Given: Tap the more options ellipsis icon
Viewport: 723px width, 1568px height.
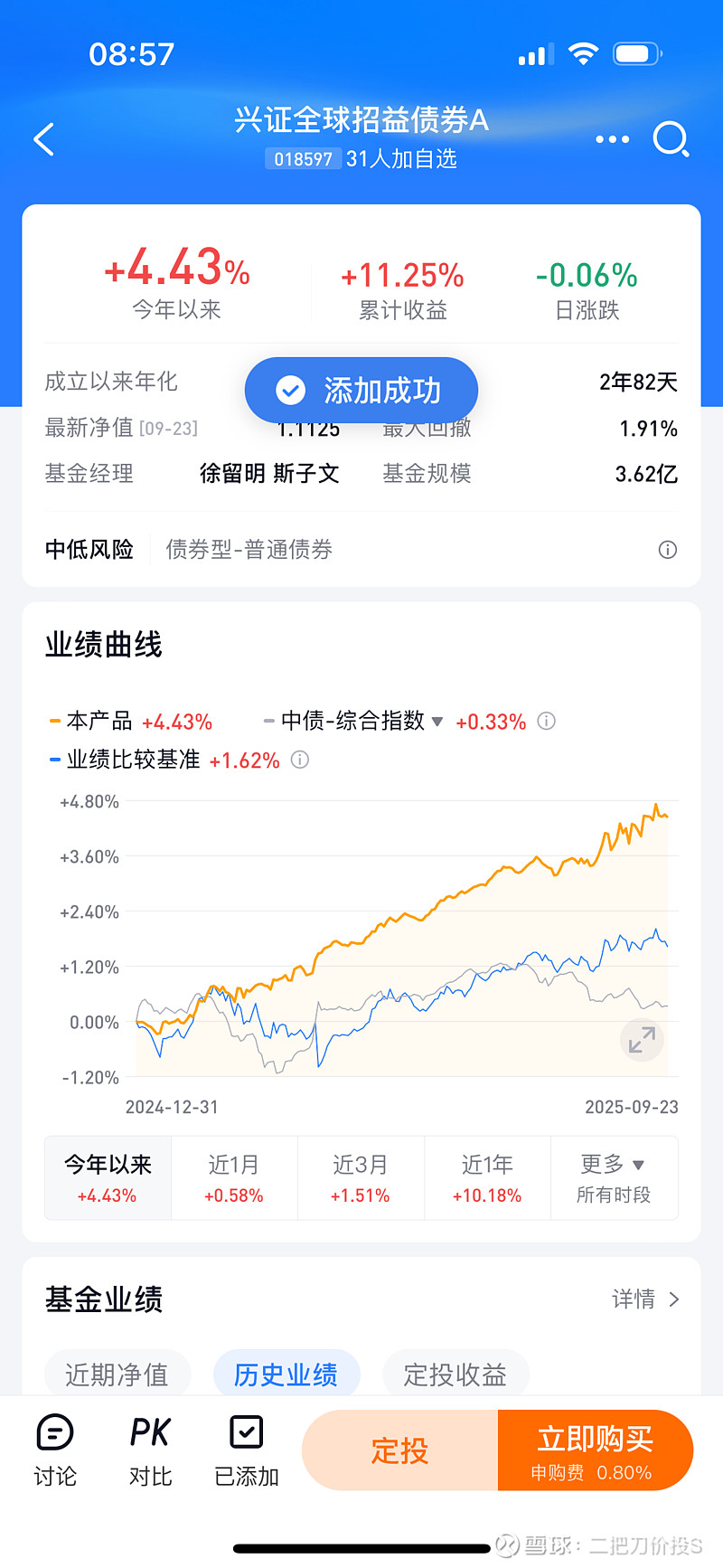Looking at the screenshot, I should click(x=612, y=138).
